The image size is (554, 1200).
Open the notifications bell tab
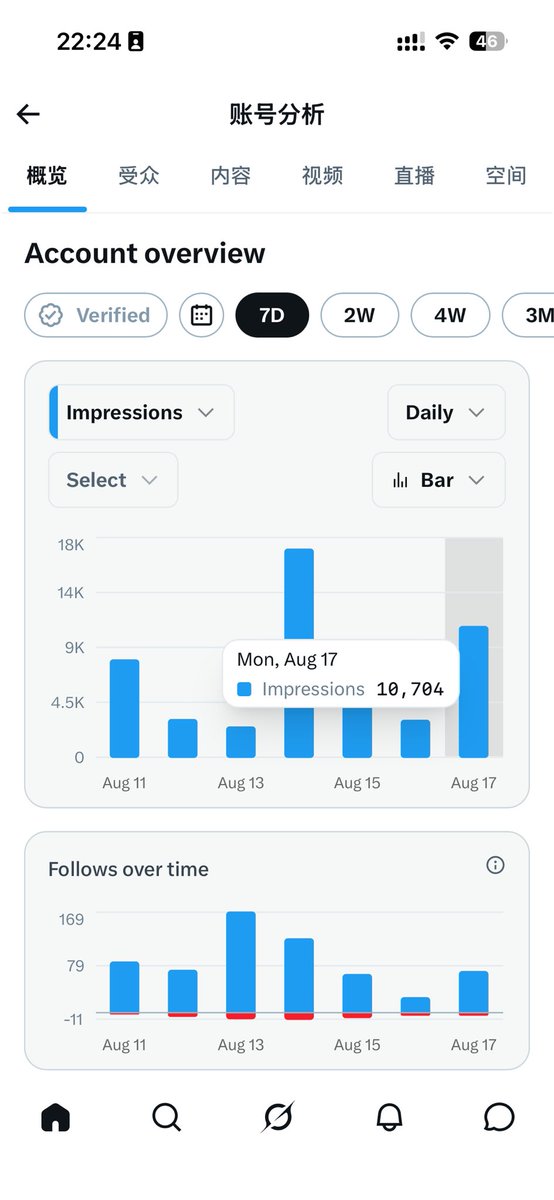[x=389, y=1116]
